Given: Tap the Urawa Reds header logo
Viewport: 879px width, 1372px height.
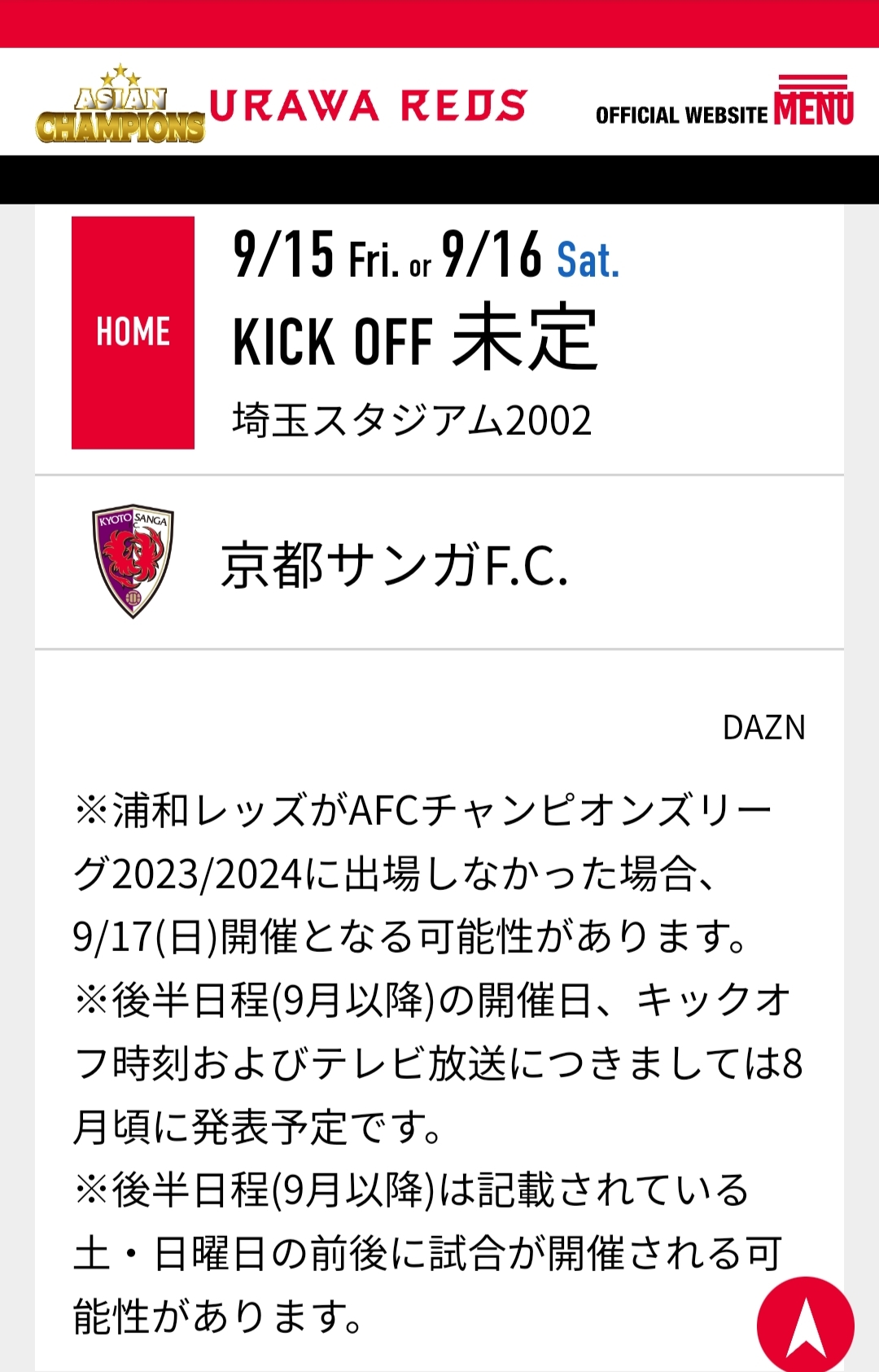Looking at the screenshot, I should tap(282, 106).
